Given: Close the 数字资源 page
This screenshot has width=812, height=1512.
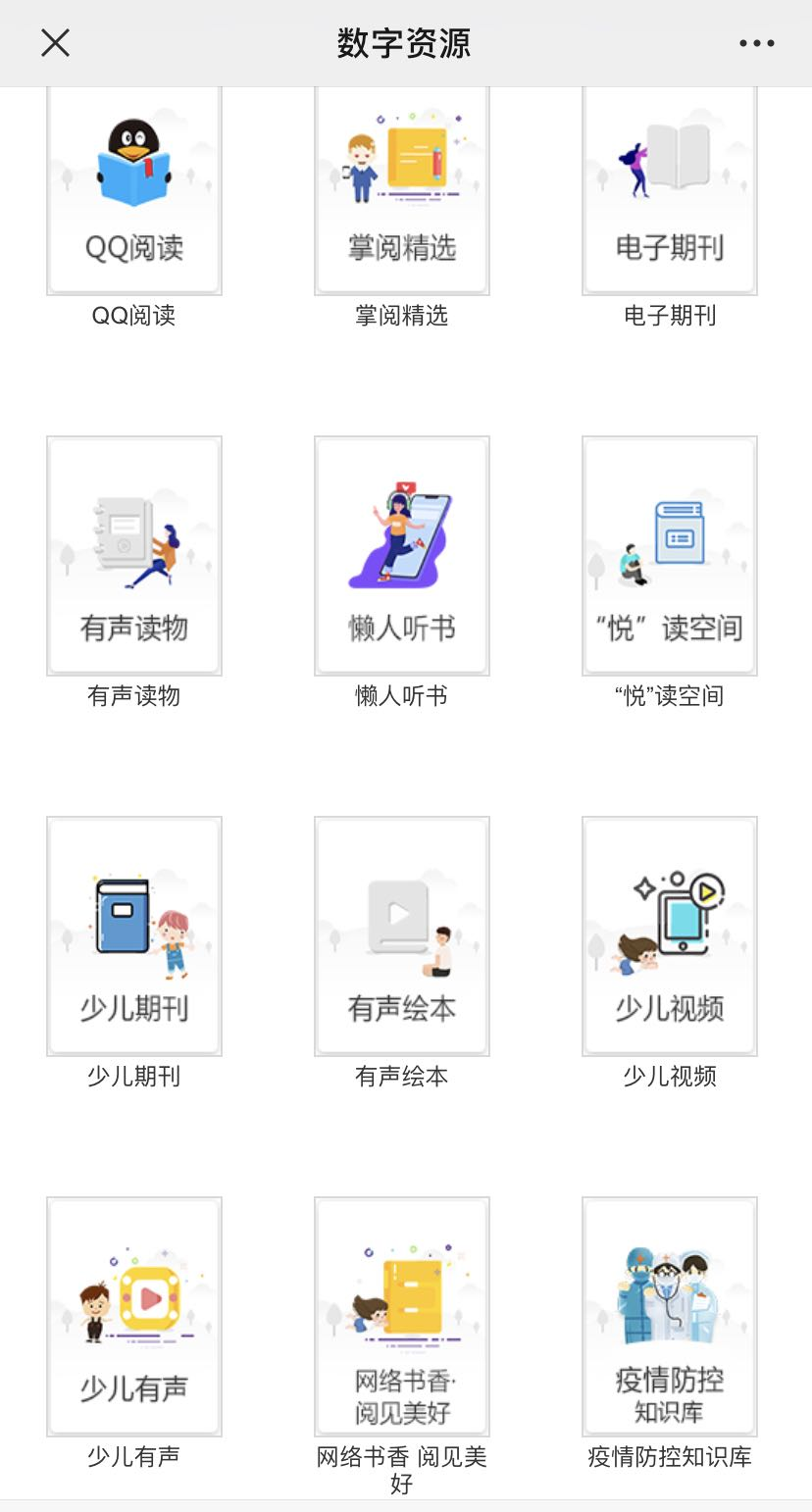Looking at the screenshot, I should [56, 43].
